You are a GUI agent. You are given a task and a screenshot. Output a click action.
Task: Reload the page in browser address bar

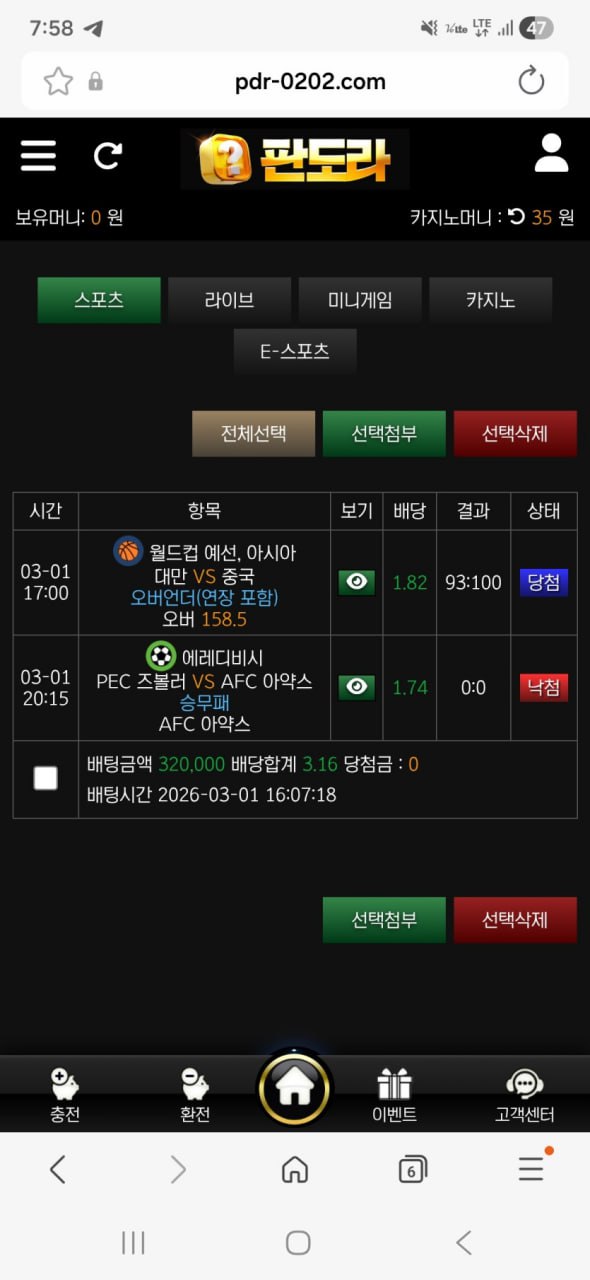coord(531,81)
